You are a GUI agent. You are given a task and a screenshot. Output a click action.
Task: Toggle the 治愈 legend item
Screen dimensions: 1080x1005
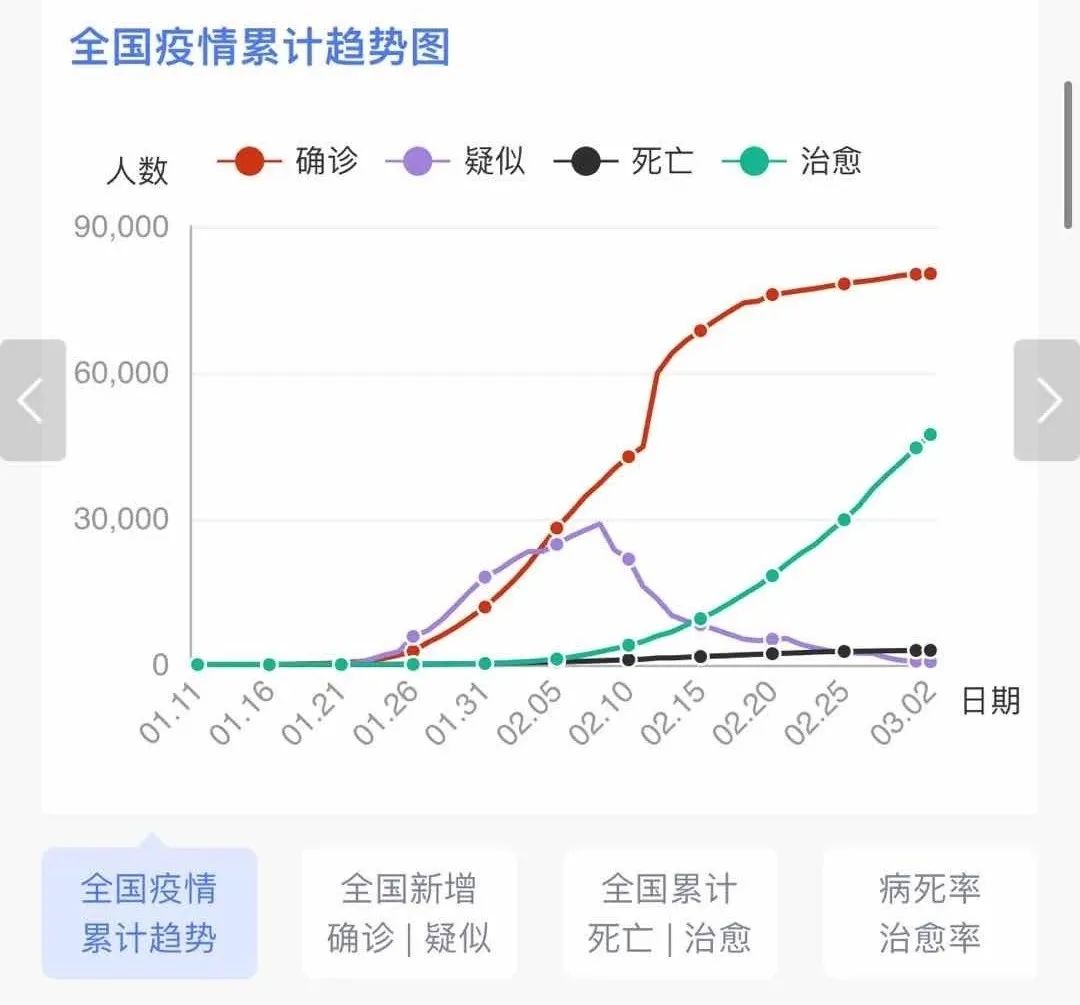(791, 161)
